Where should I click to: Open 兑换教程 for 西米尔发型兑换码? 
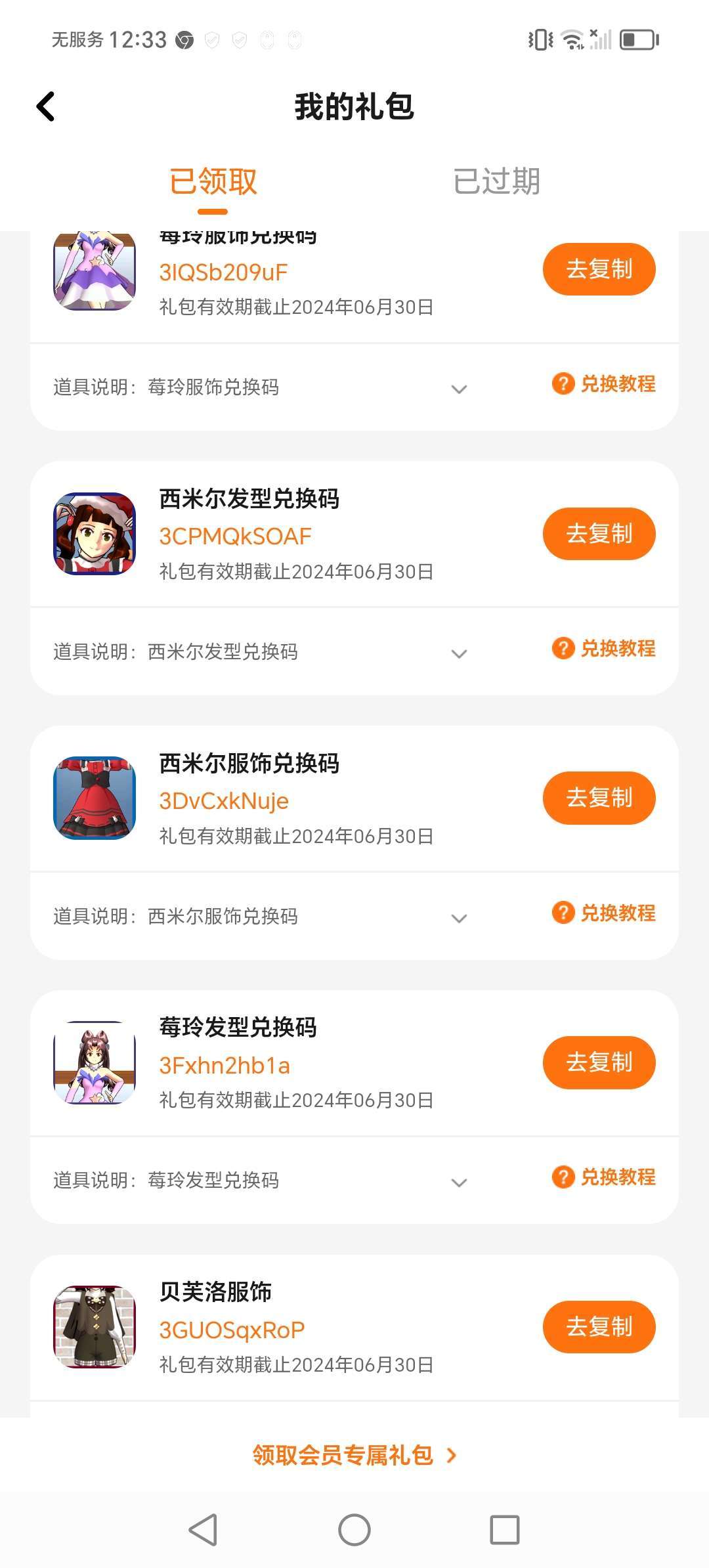[x=604, y=649]
